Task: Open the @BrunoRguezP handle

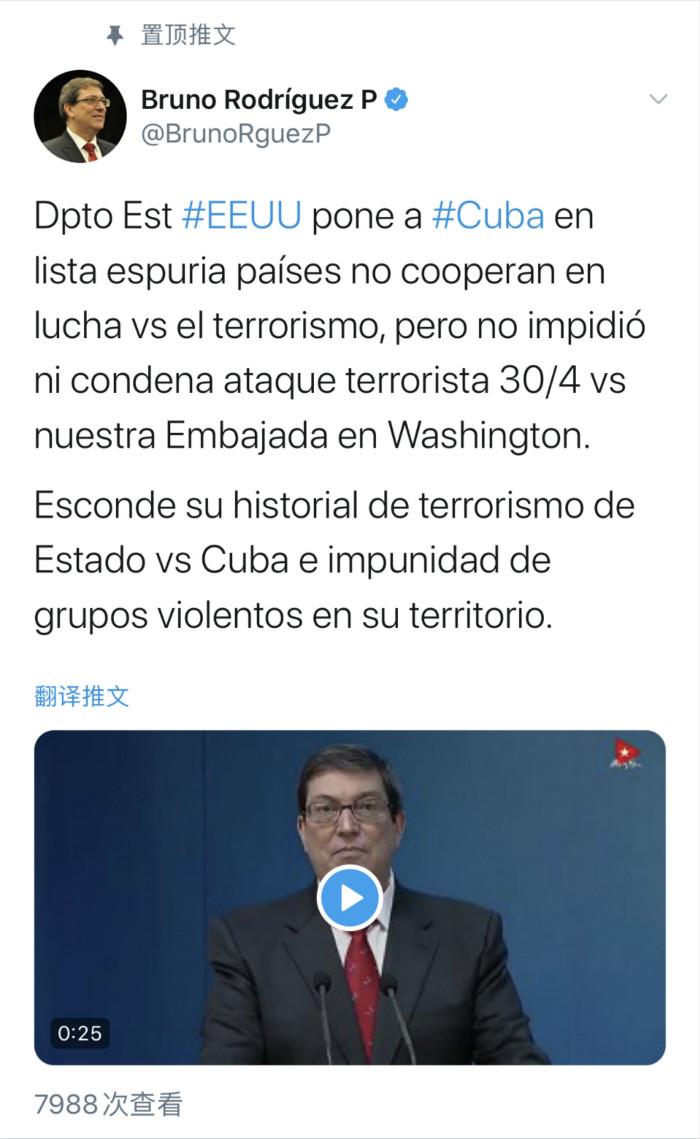Action: (x=235, y=133)
